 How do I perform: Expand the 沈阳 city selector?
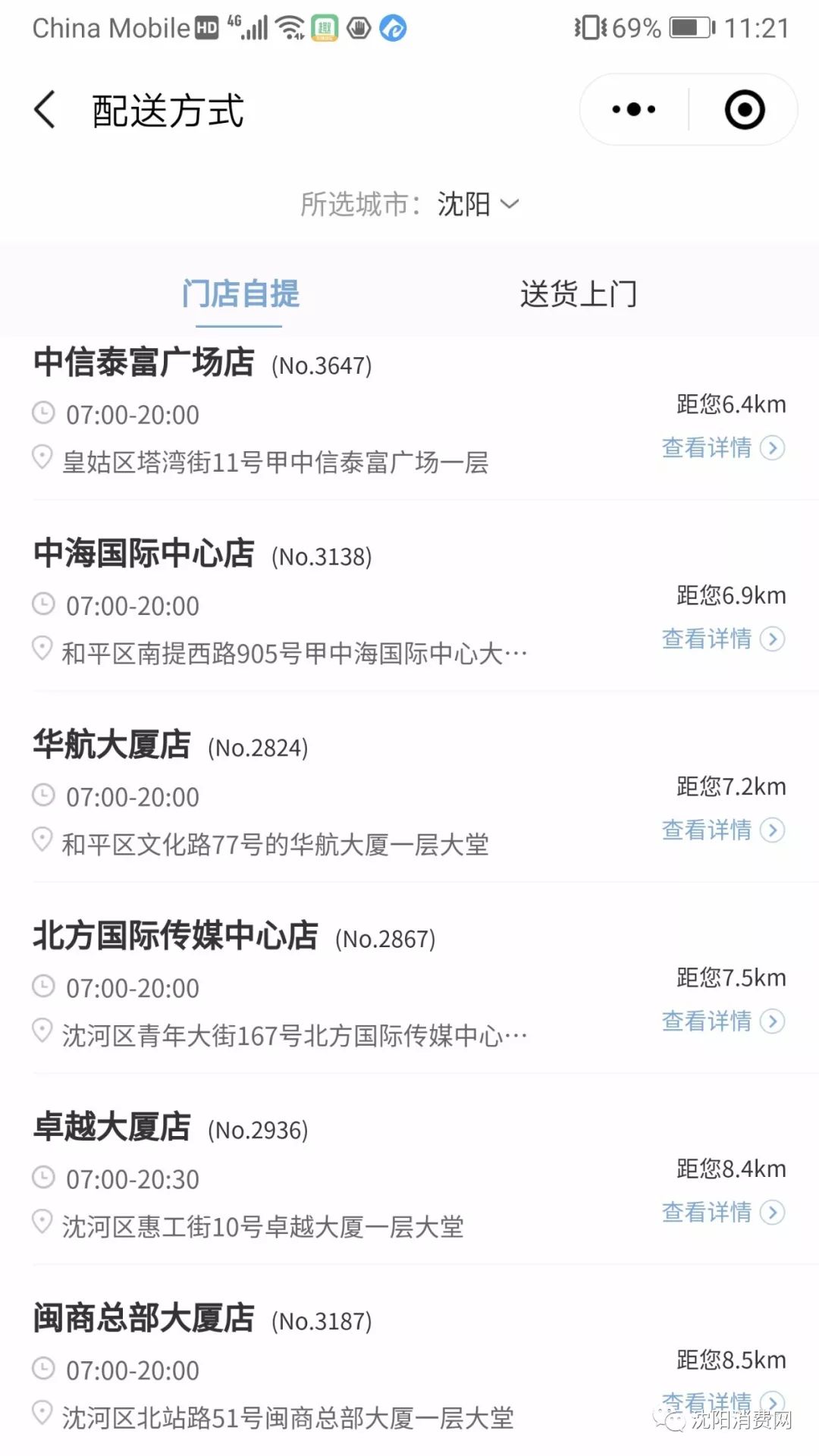478,204
